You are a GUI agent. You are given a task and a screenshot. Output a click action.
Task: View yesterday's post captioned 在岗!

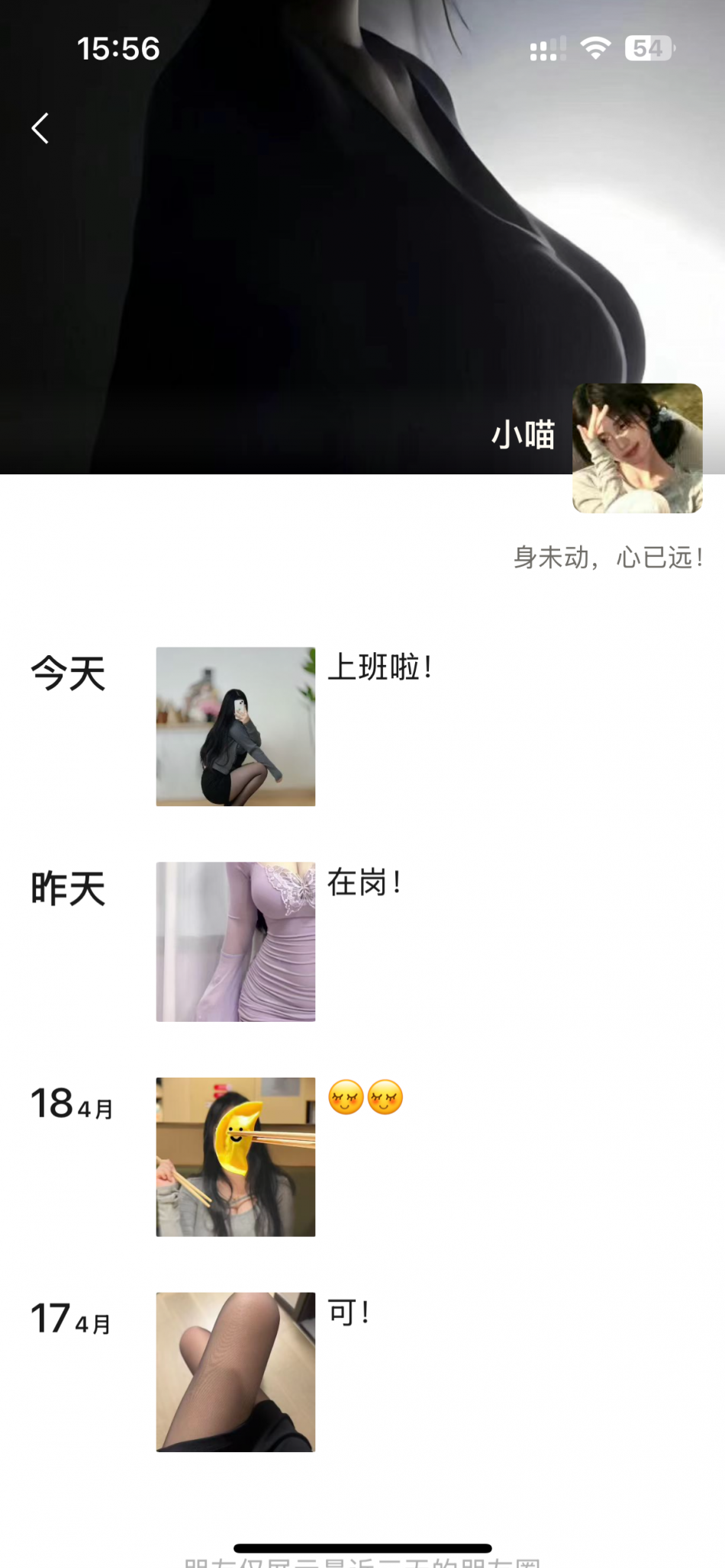tap(235, 941)
